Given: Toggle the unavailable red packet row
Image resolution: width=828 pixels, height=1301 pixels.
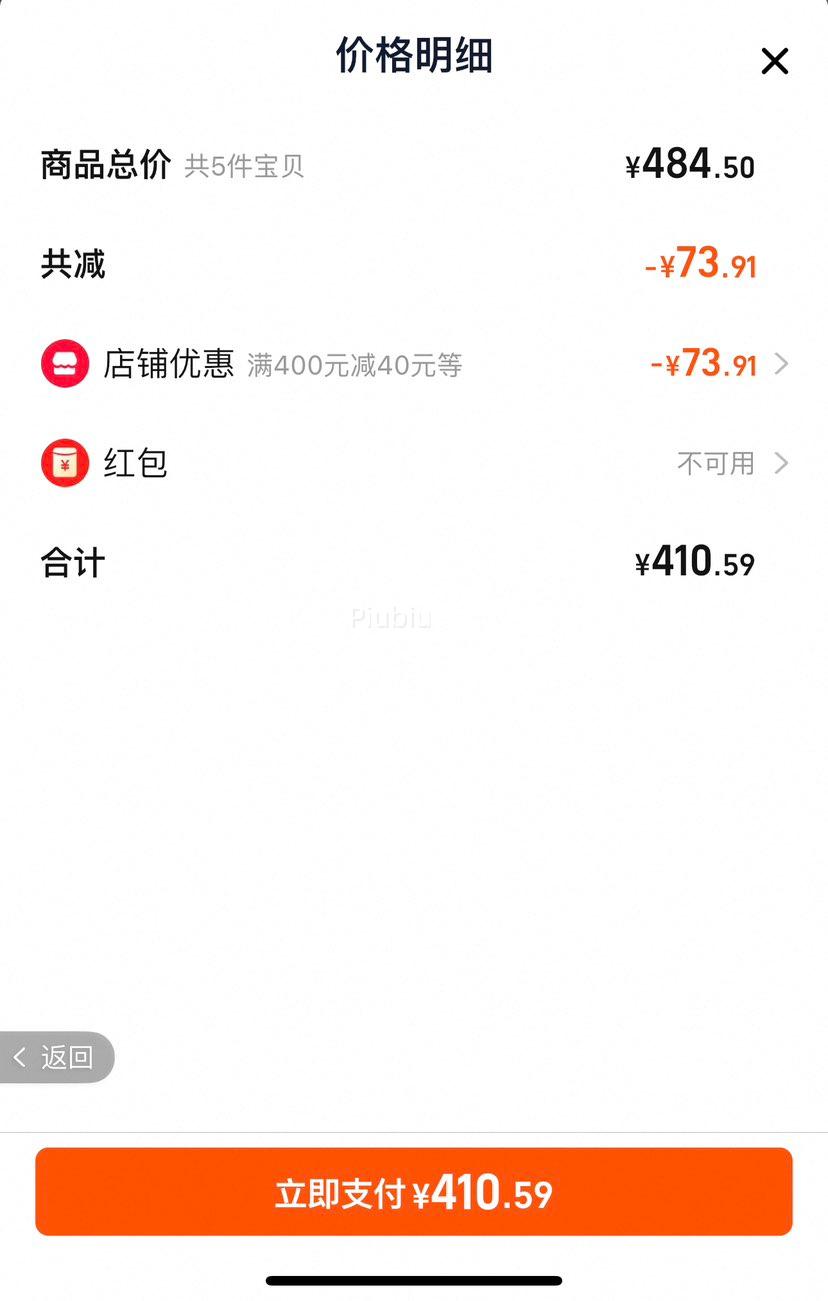Looking at the screenshot, I should click(414, 463).
